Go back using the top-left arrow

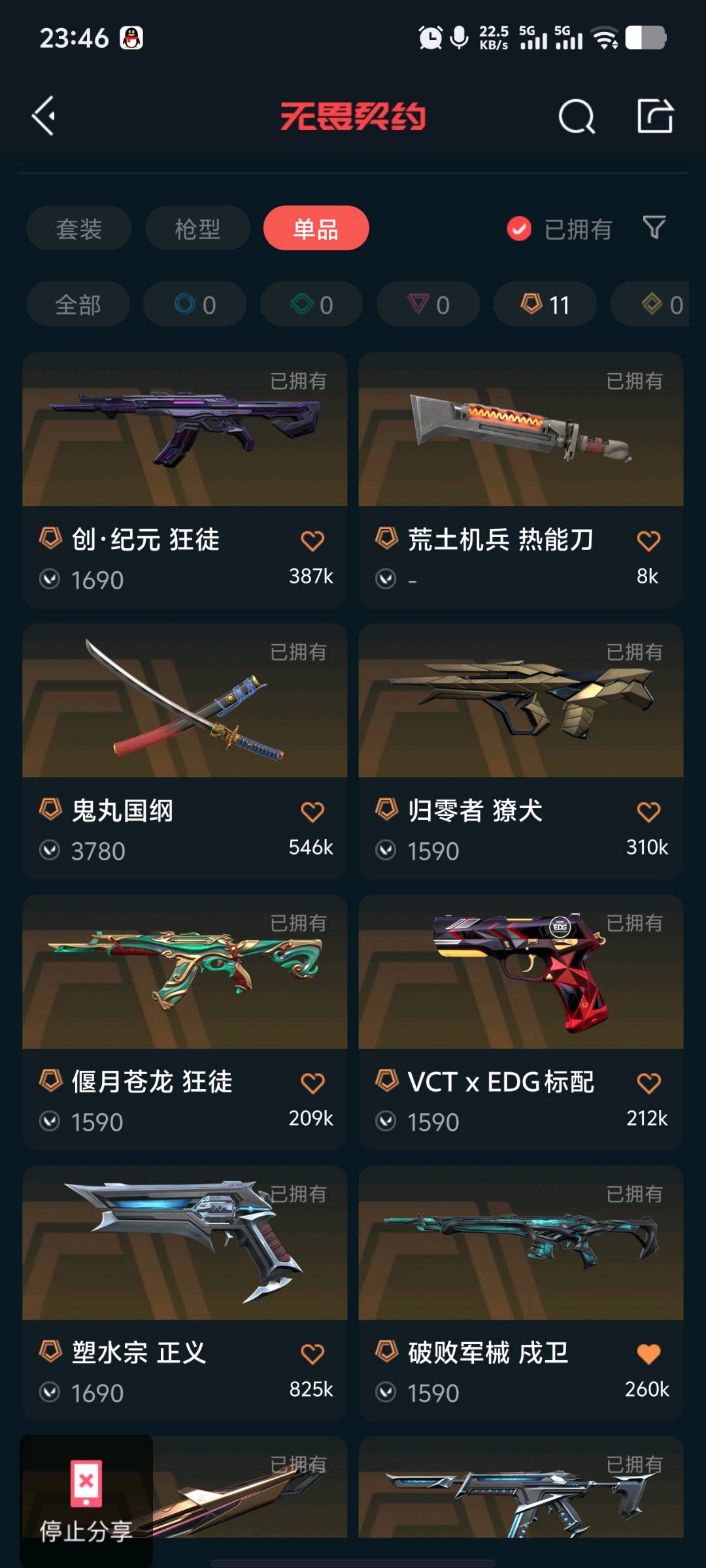click(44, 116)
